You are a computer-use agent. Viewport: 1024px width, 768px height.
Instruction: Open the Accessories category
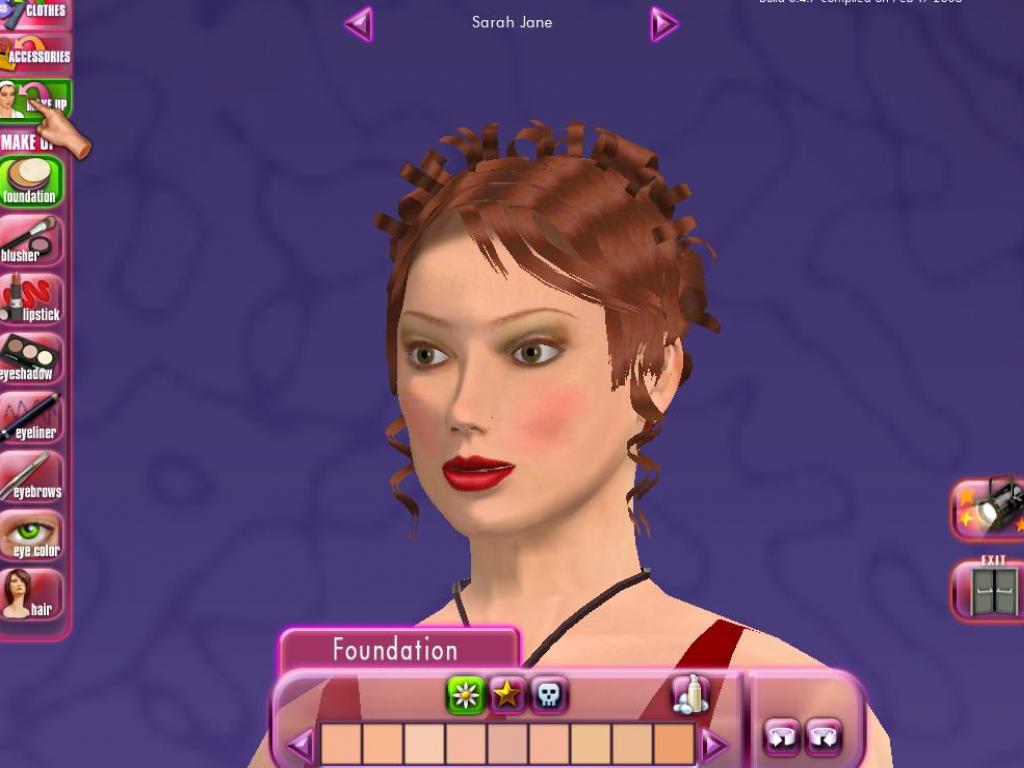click(x=36, y=54)
